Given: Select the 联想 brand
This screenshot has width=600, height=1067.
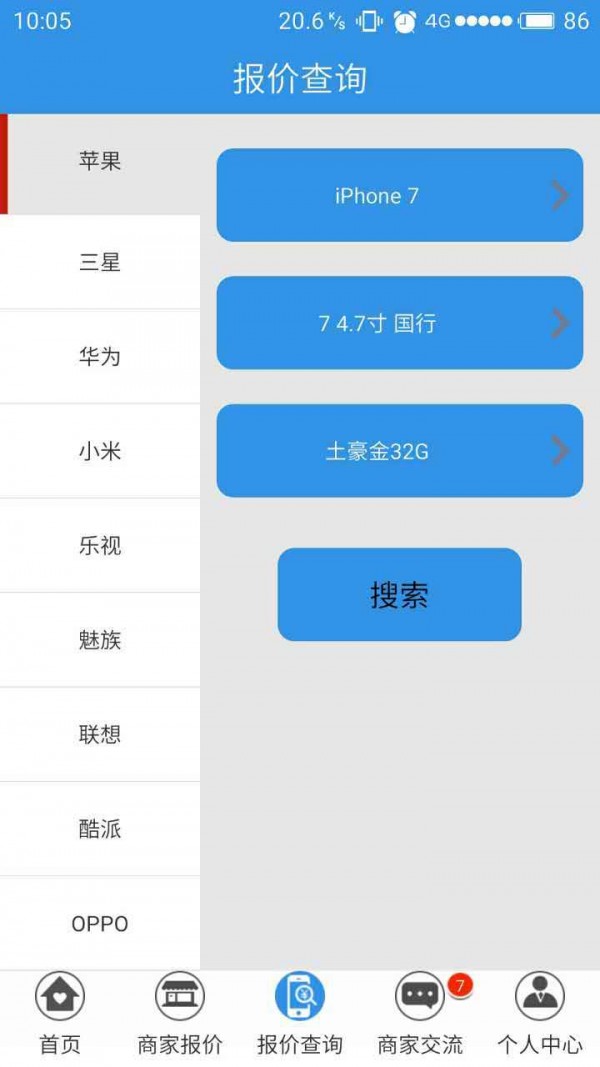Looking at the screenshot, I should click(100, 734).
